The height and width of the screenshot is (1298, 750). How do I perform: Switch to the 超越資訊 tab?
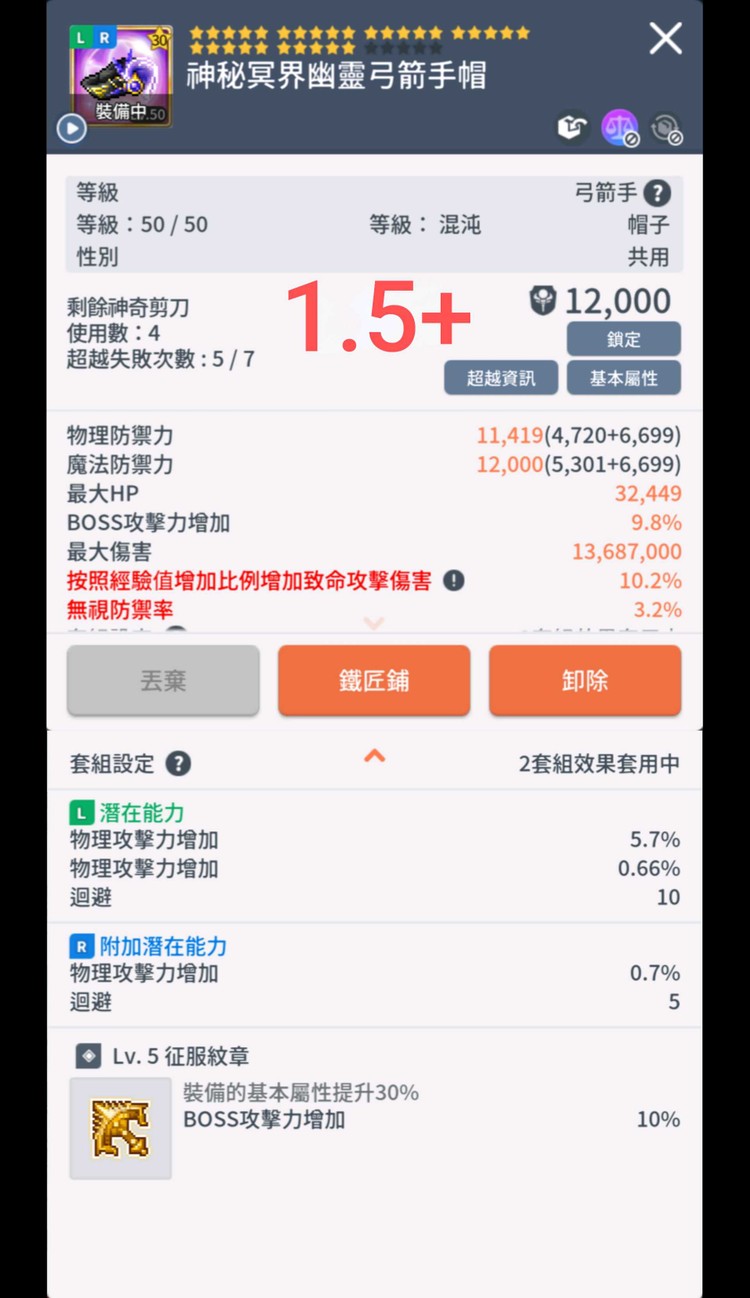500,377
